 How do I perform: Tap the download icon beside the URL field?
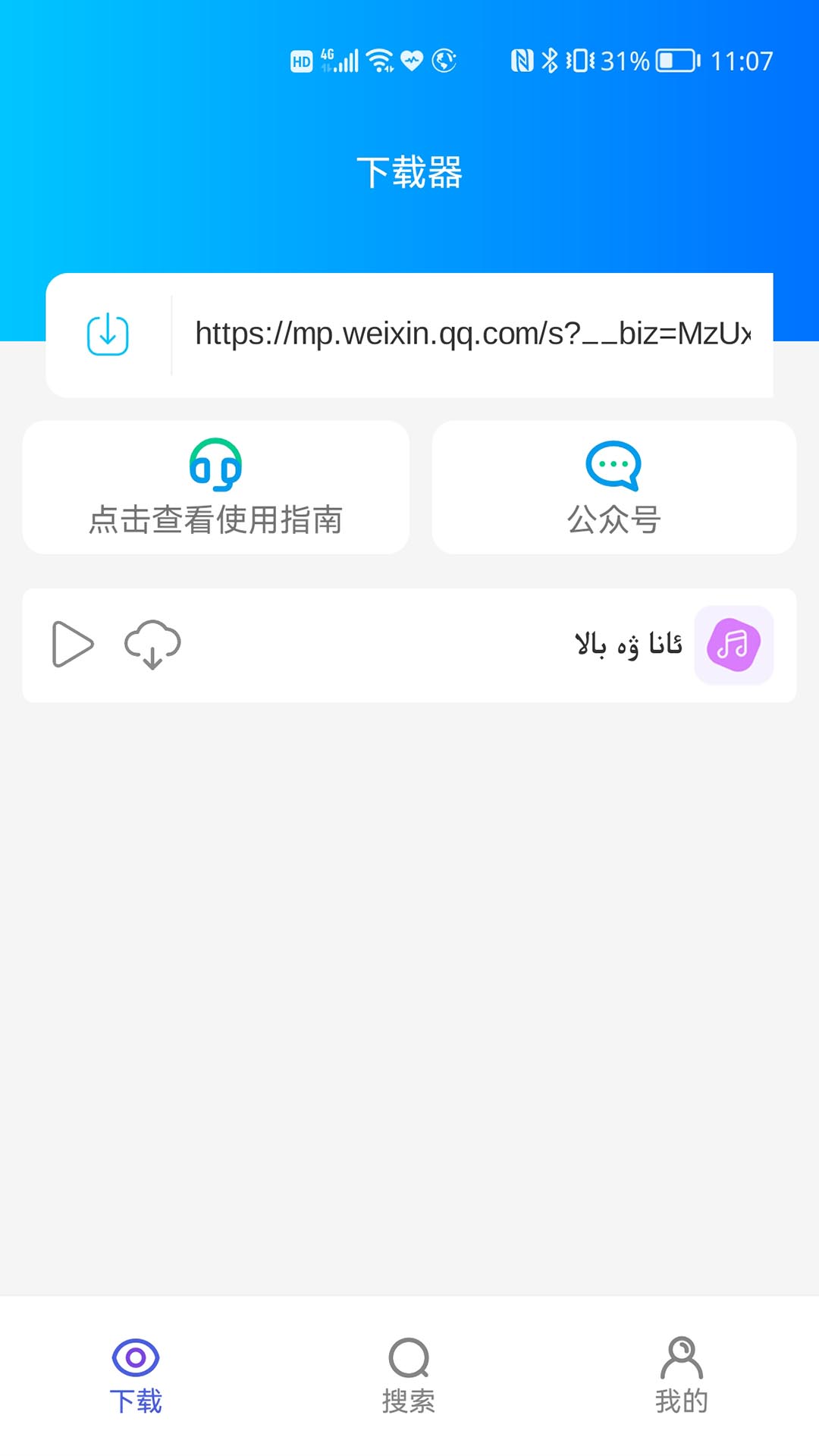(108, 334)
